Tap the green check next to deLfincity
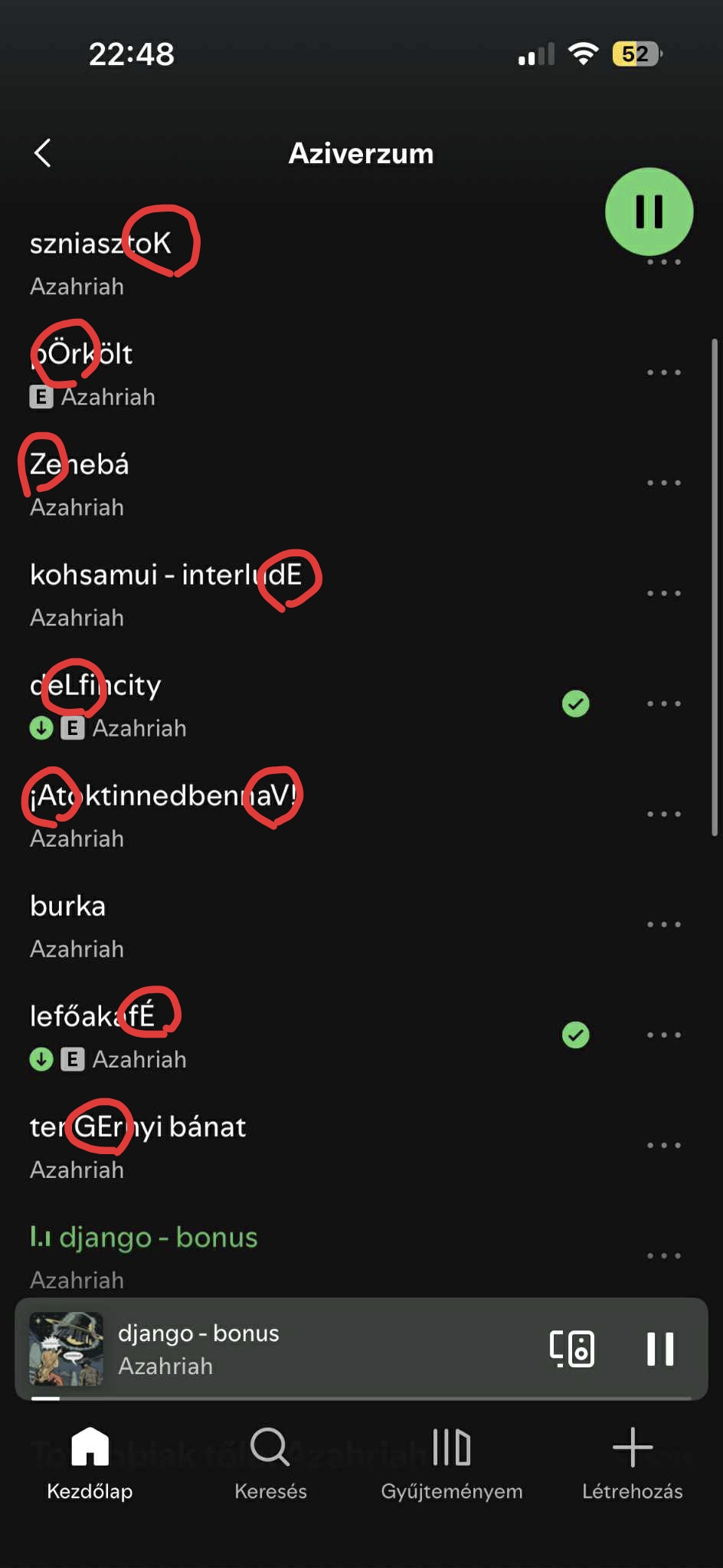 tap(575, 704)
